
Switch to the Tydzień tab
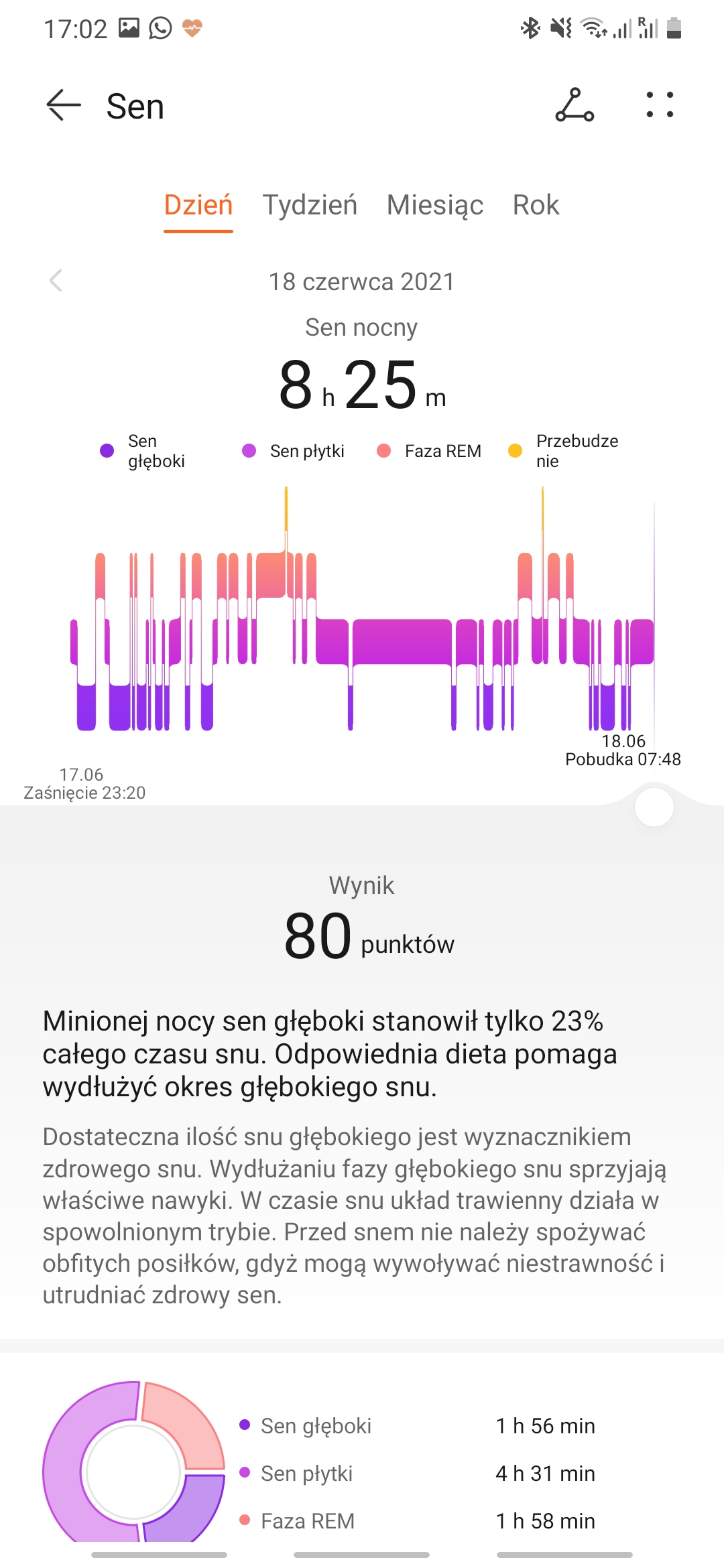pos(310,205)
